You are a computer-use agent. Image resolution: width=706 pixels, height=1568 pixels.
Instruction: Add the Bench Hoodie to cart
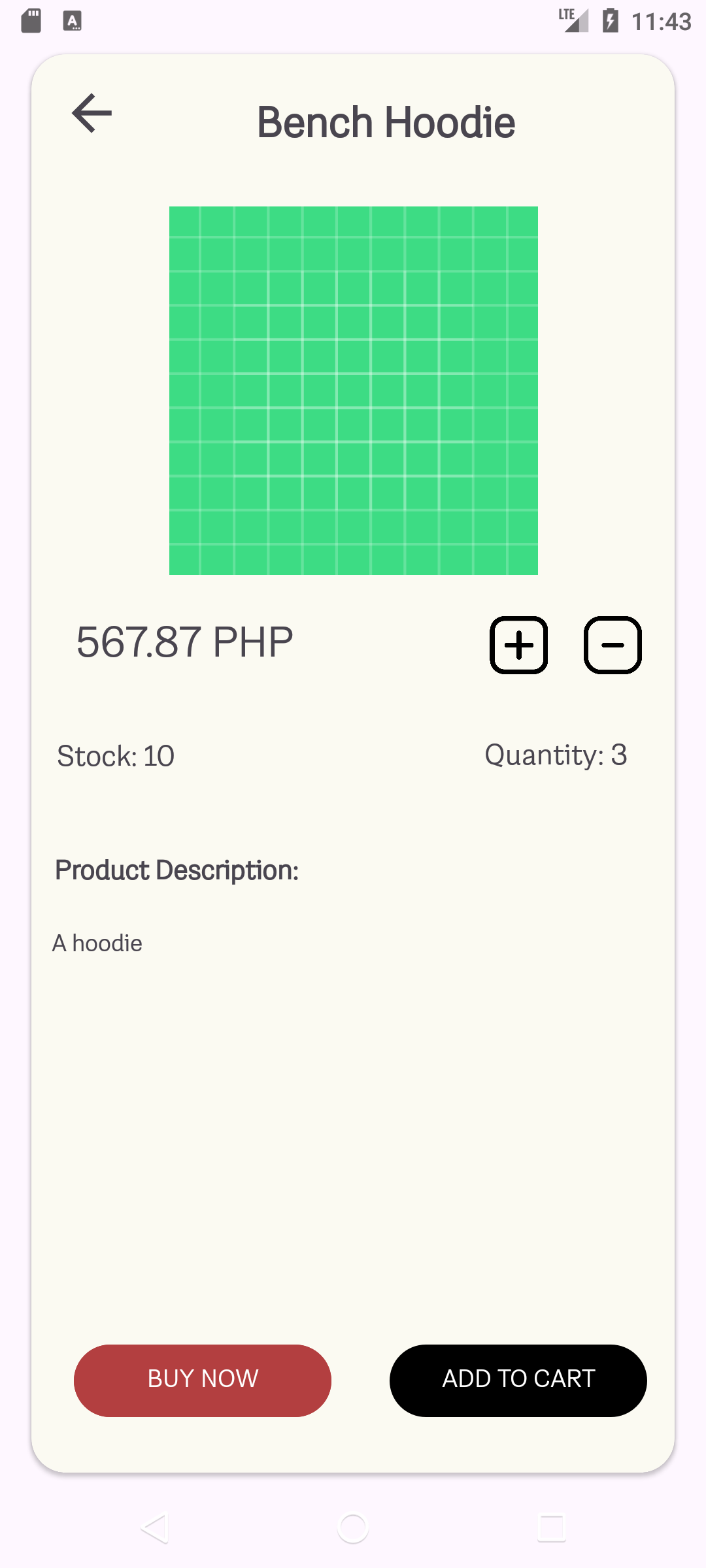click(518, 1380)
